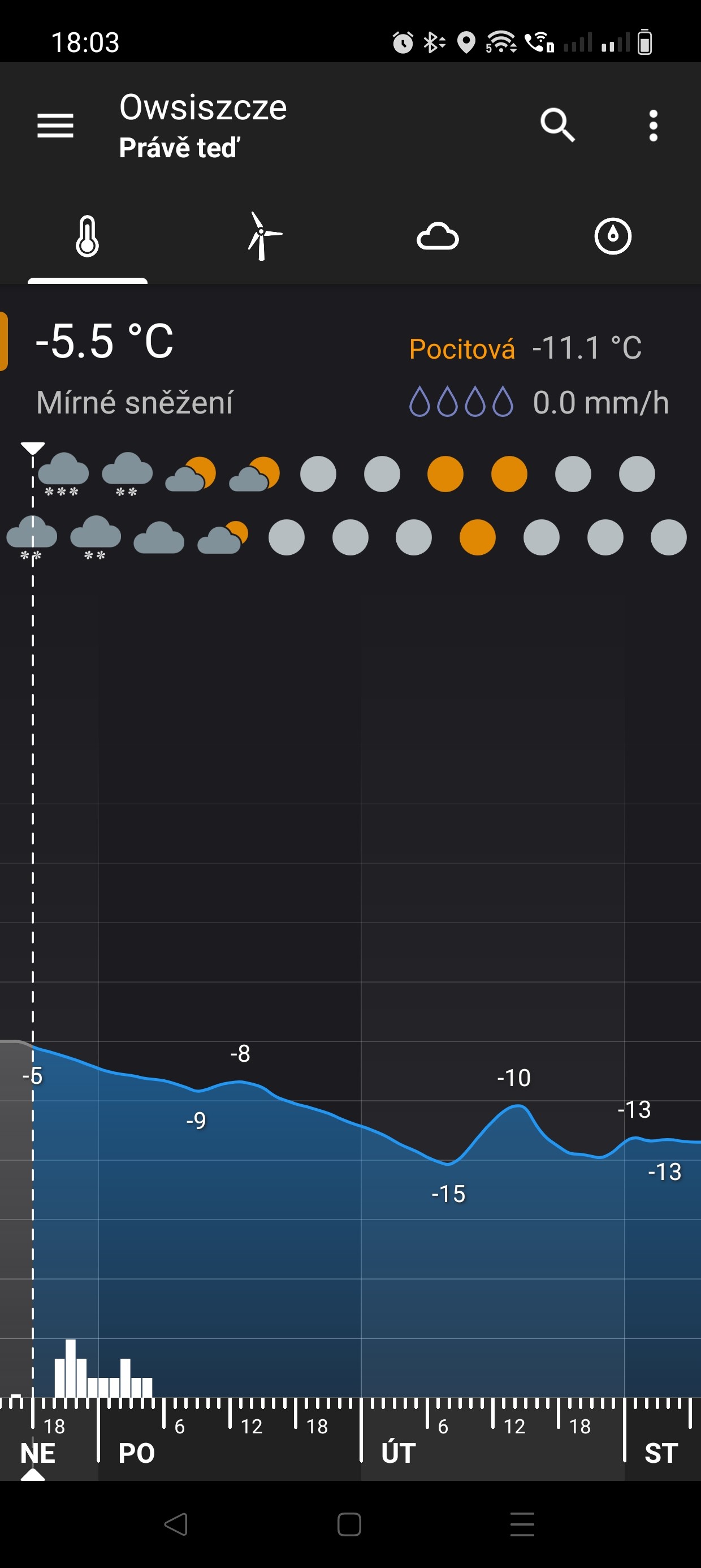This screenshot has height=1568, width=701.
Task: Open the hamburger navigation menu
Action: [x=55, y=126]
